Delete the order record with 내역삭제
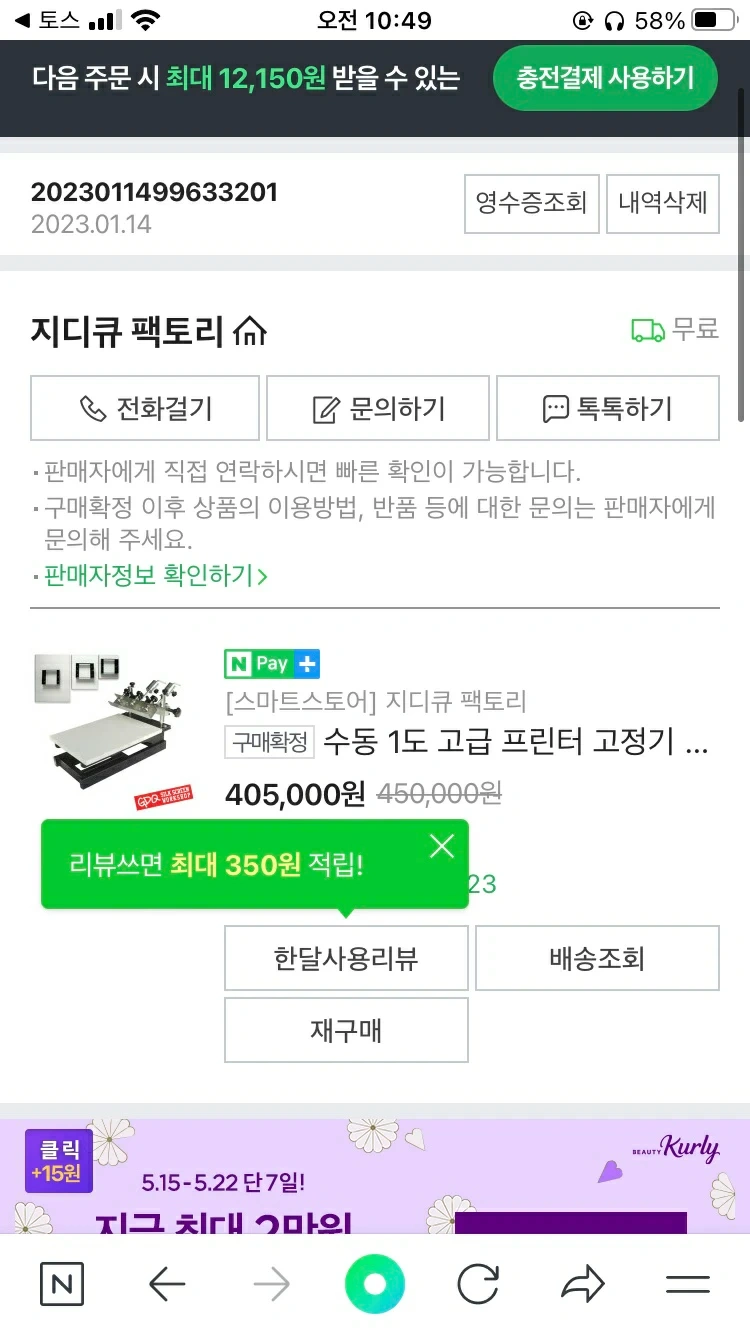Screen dimensions: 750x1334 click(x=662, y=204)
